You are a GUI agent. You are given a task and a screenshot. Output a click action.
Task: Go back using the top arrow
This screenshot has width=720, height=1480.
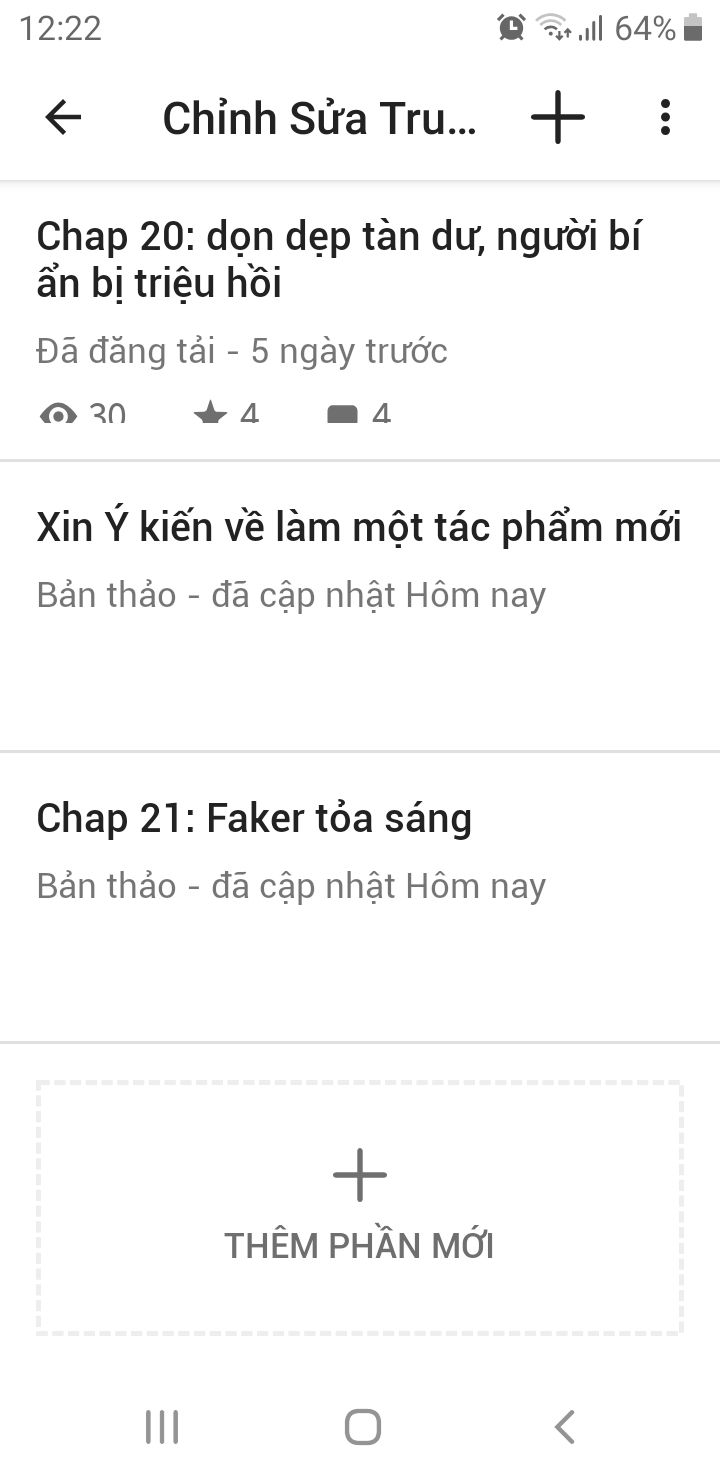click(x=63, y=118)
